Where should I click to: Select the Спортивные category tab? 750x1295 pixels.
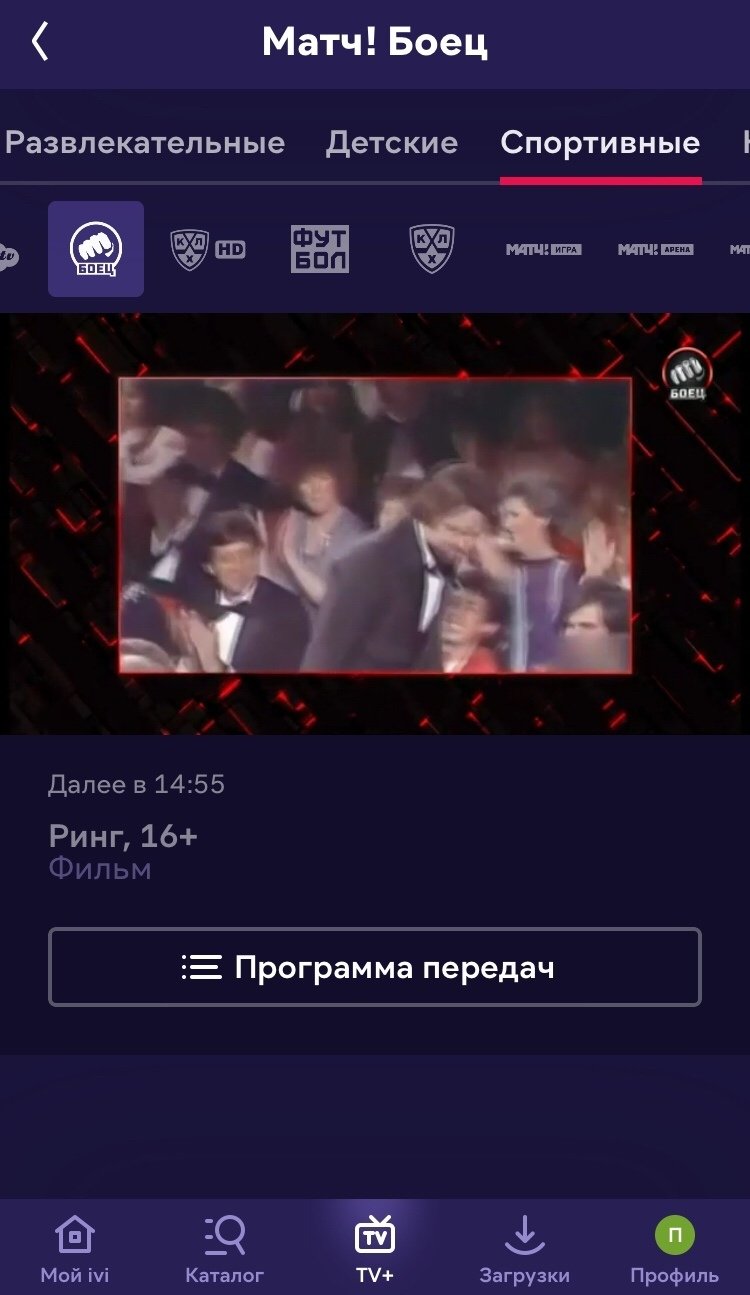pyautogui.click(x=599, y=142)
